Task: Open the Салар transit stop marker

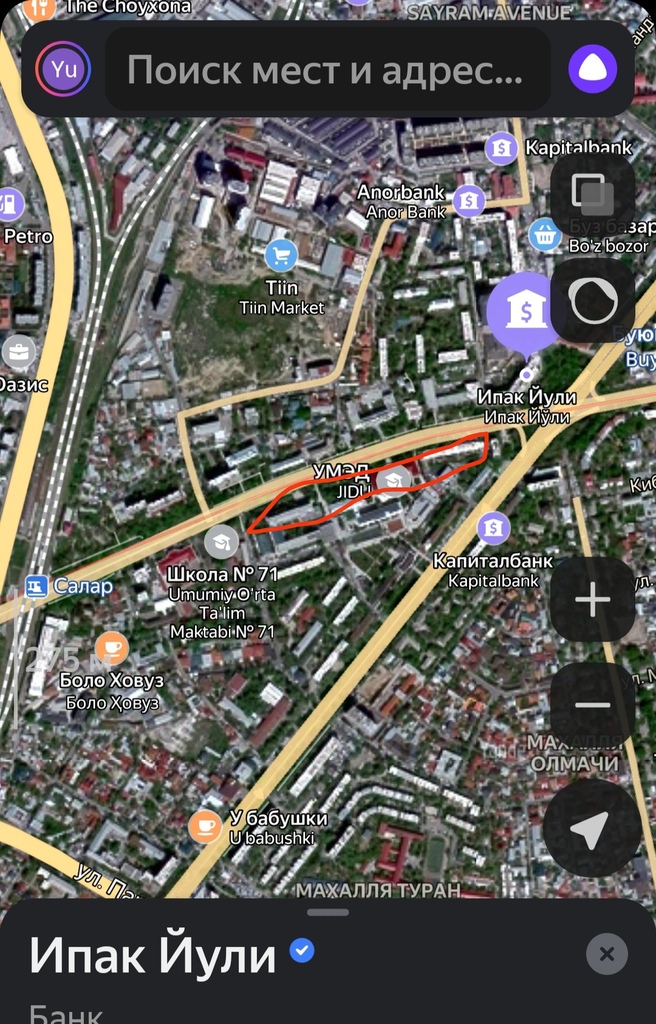Action: pos(37,586)
